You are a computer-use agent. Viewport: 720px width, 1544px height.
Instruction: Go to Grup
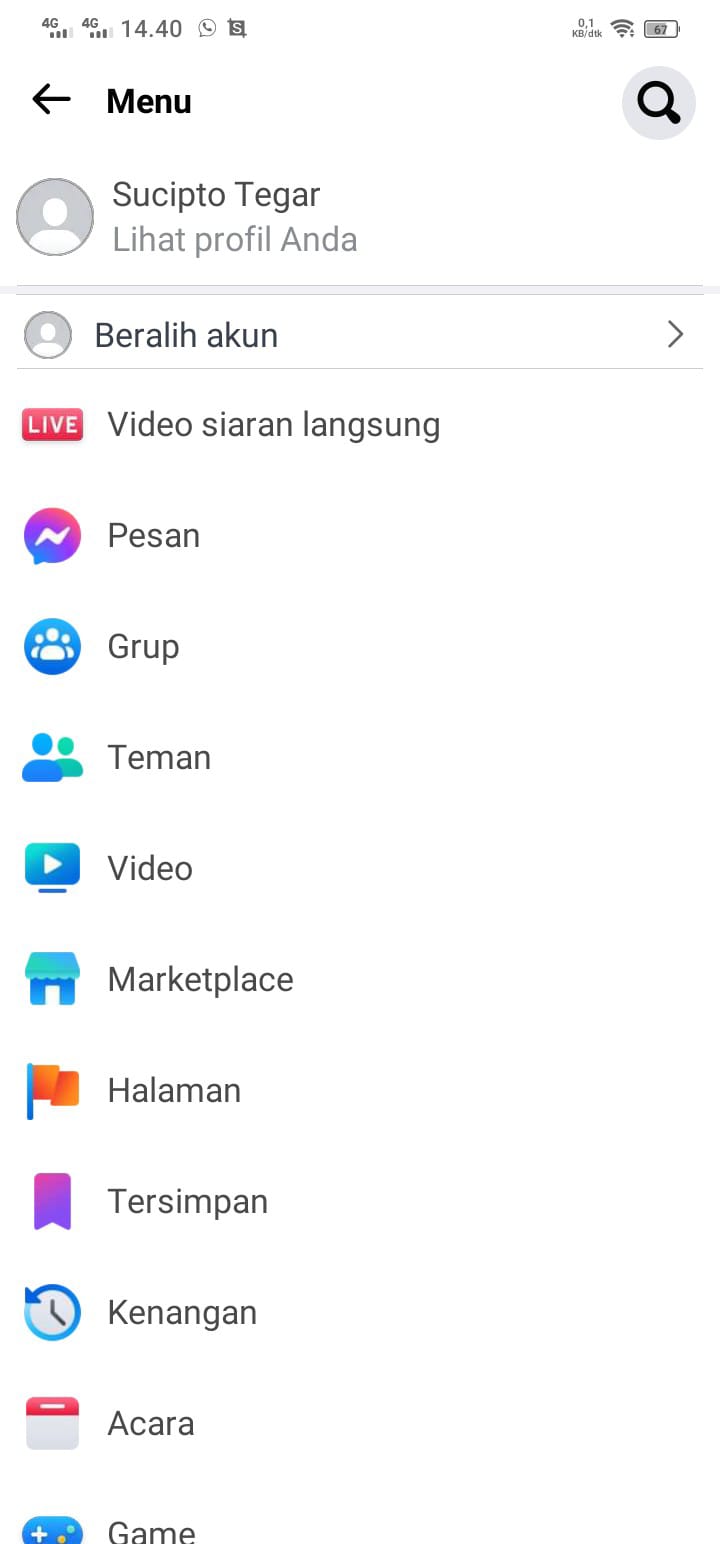click(143, 647)
